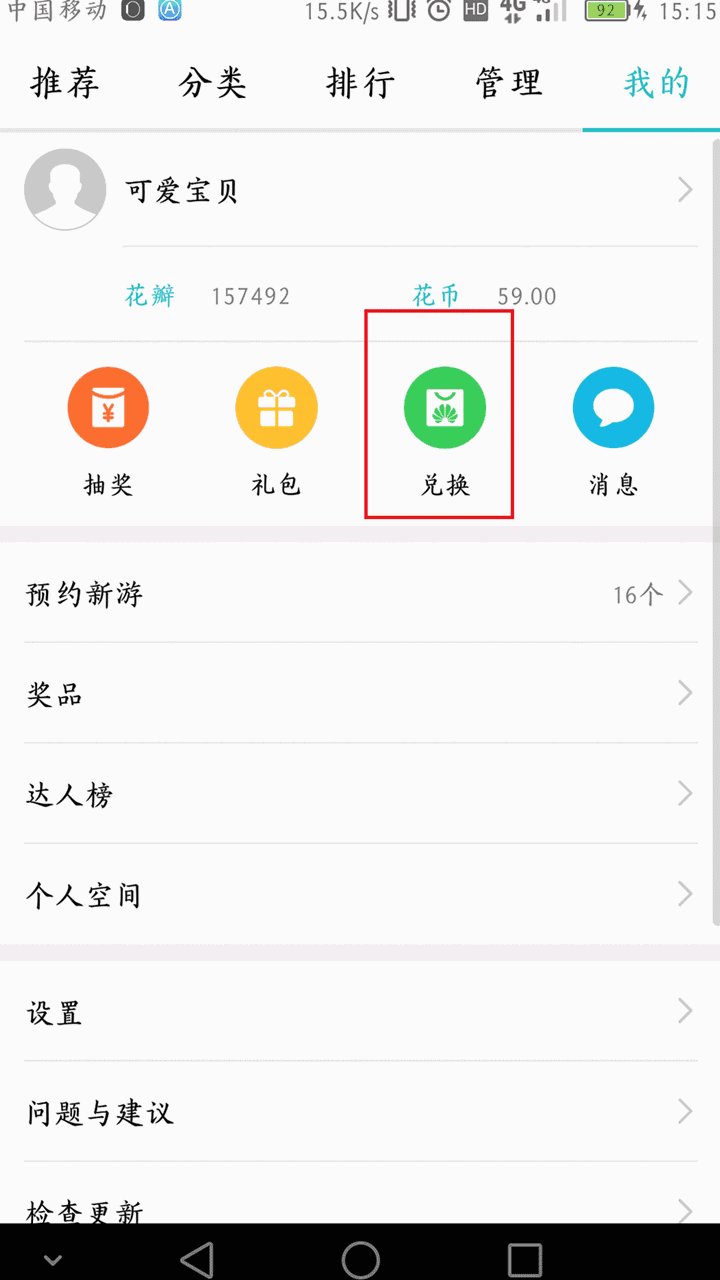Open the 预约新游 row
This screenshot has width=720, height=1280.
pos(360,594)
